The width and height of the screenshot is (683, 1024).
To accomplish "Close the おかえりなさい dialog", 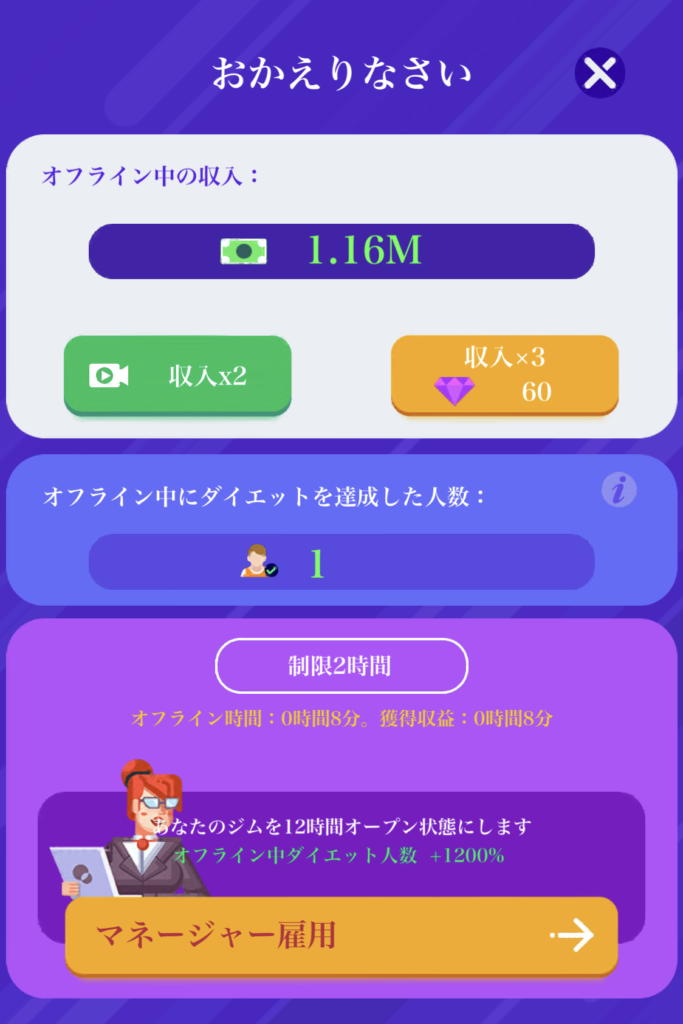I will [599, 73].
